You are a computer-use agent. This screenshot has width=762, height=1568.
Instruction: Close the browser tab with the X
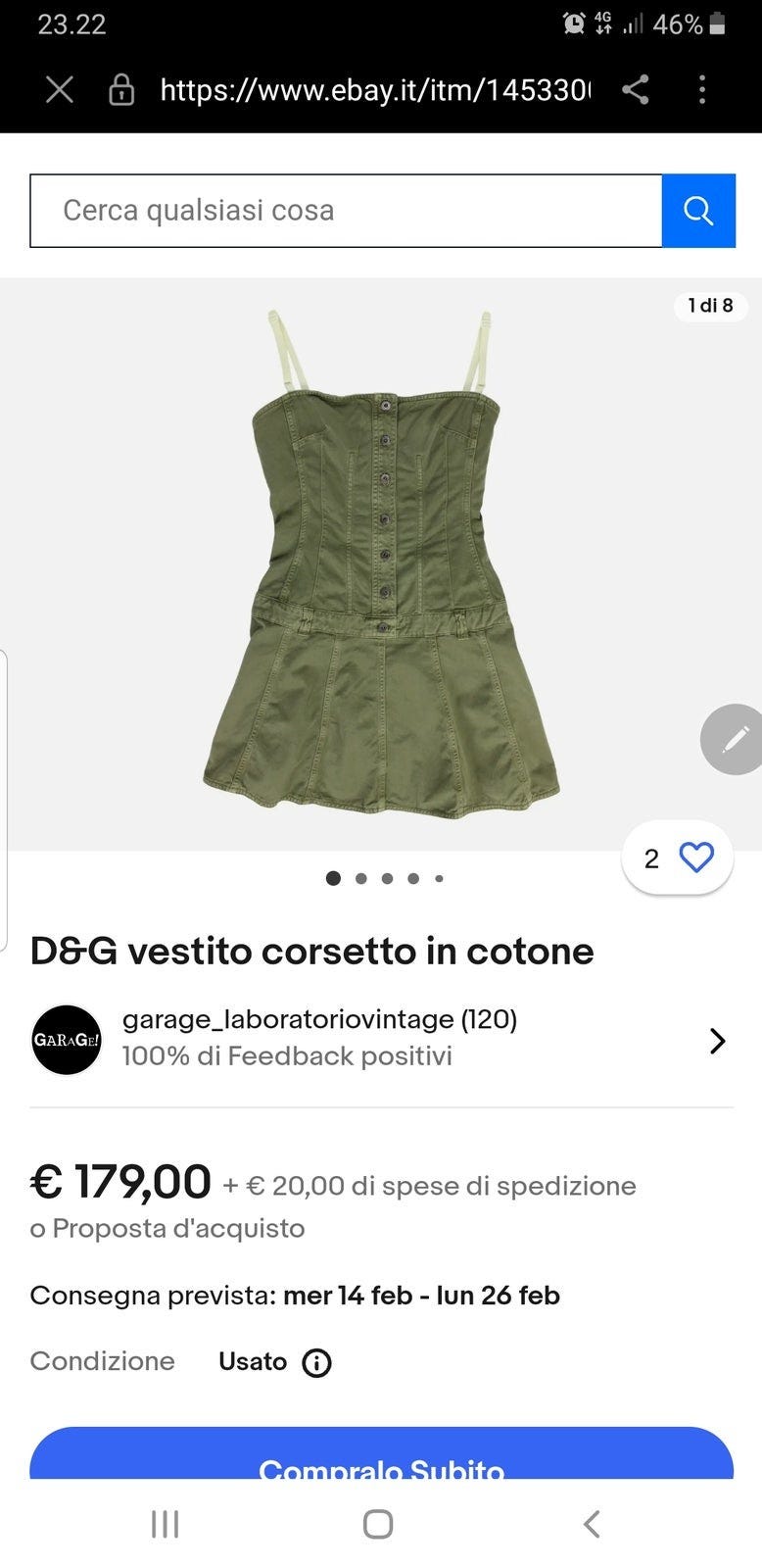[x=60, y=90]
